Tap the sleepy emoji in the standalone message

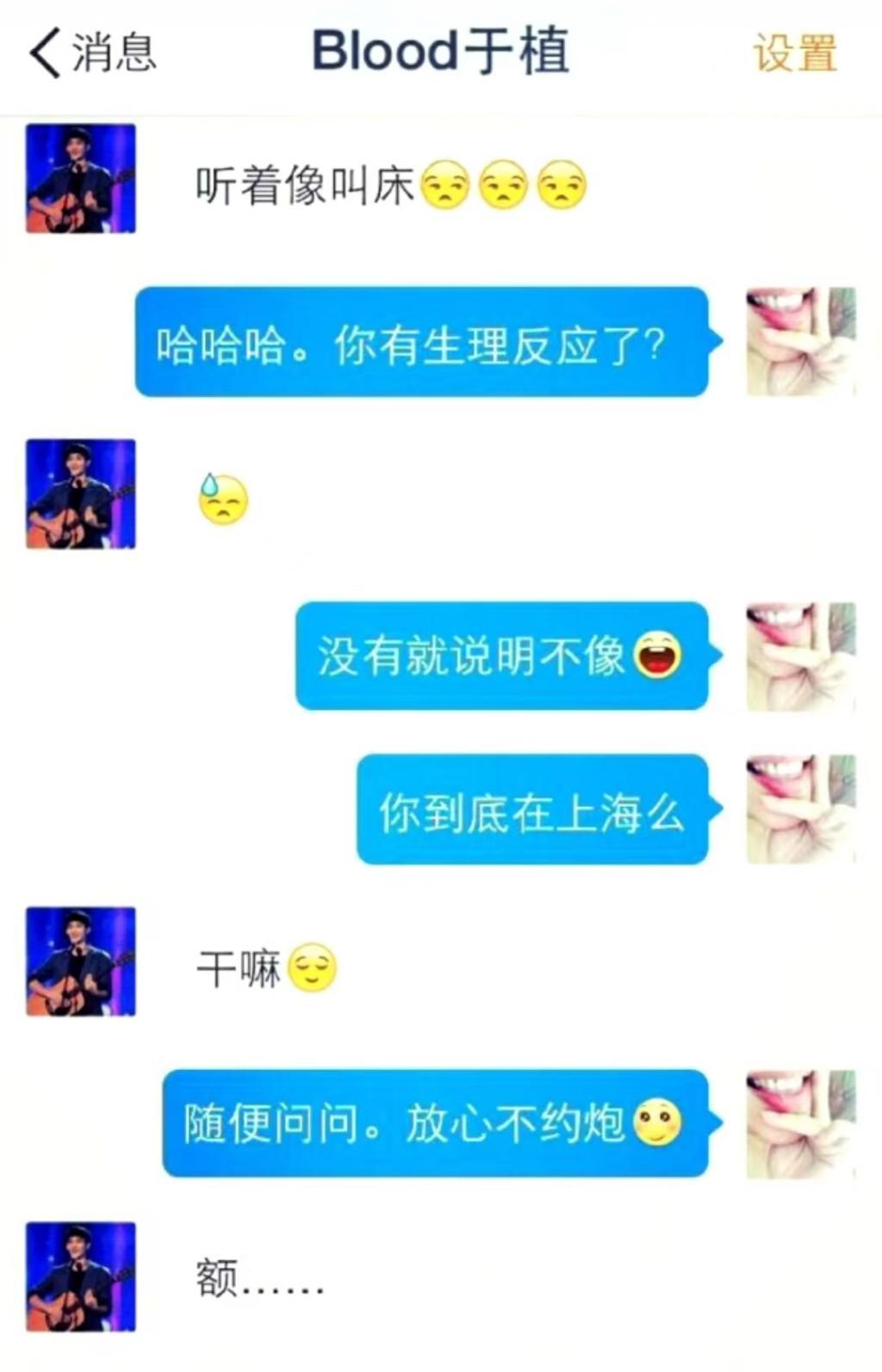click(224, 500)
